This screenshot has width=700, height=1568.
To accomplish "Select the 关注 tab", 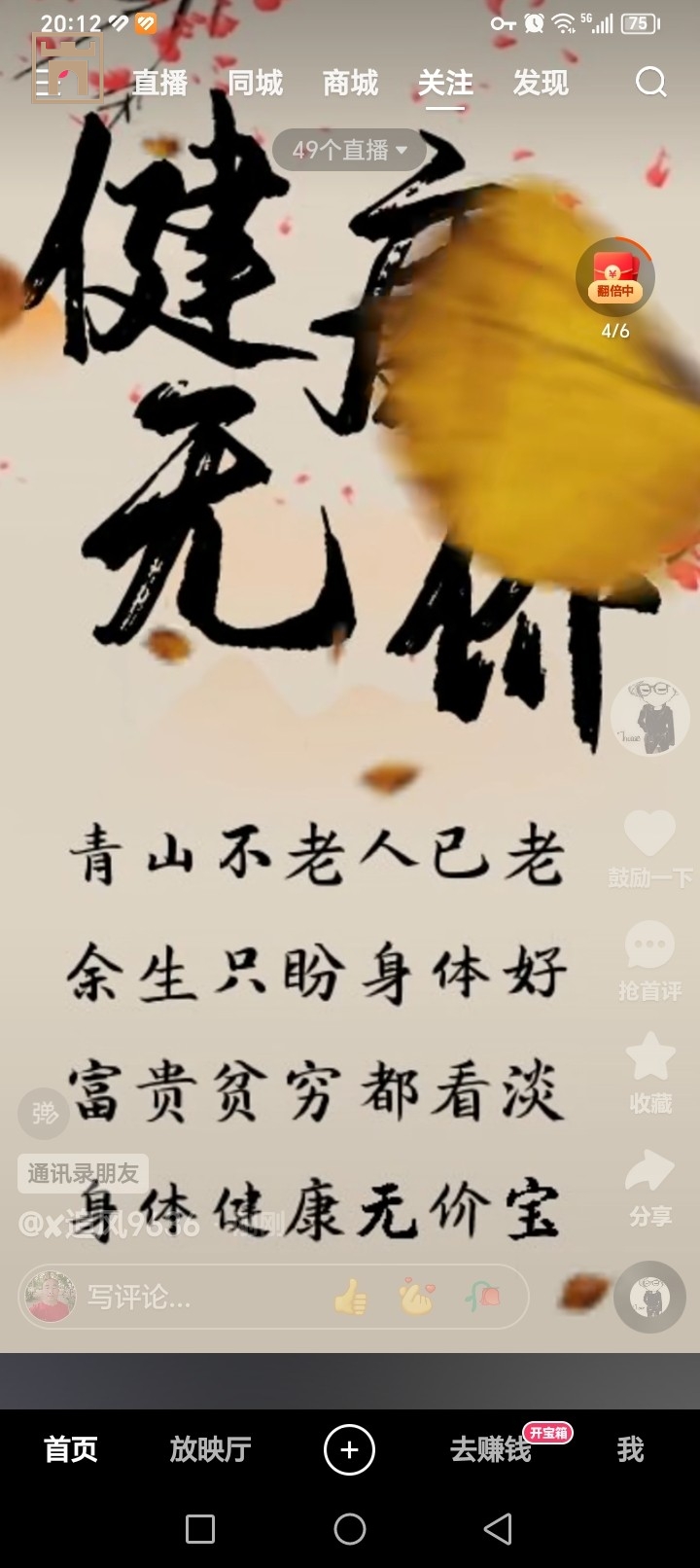I will [x=445, y=84].
